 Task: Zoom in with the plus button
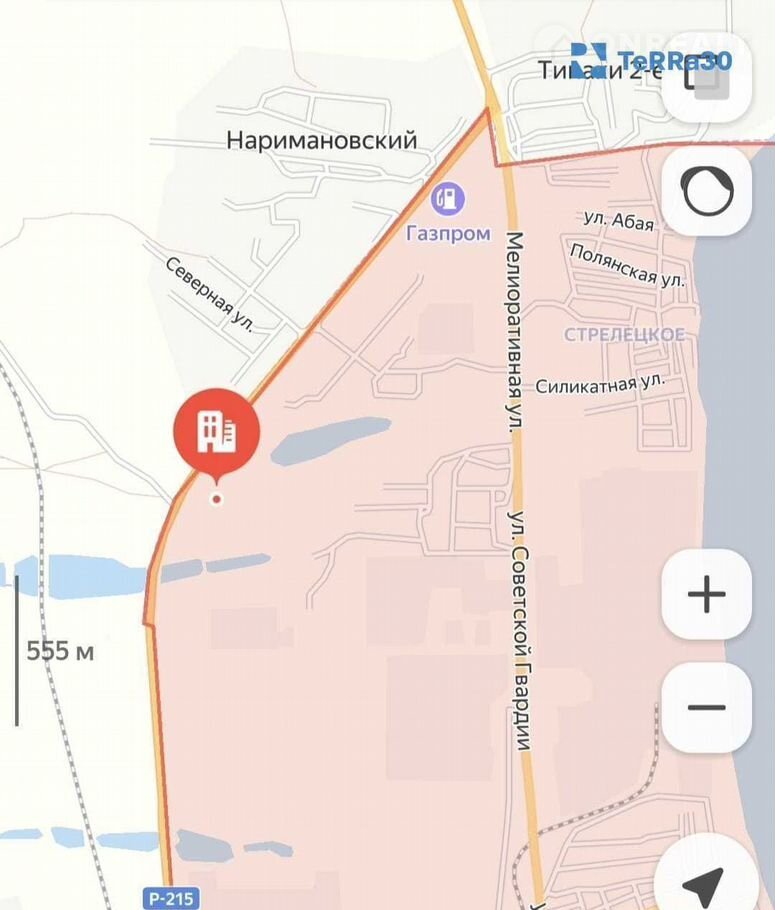coord(706,595)
